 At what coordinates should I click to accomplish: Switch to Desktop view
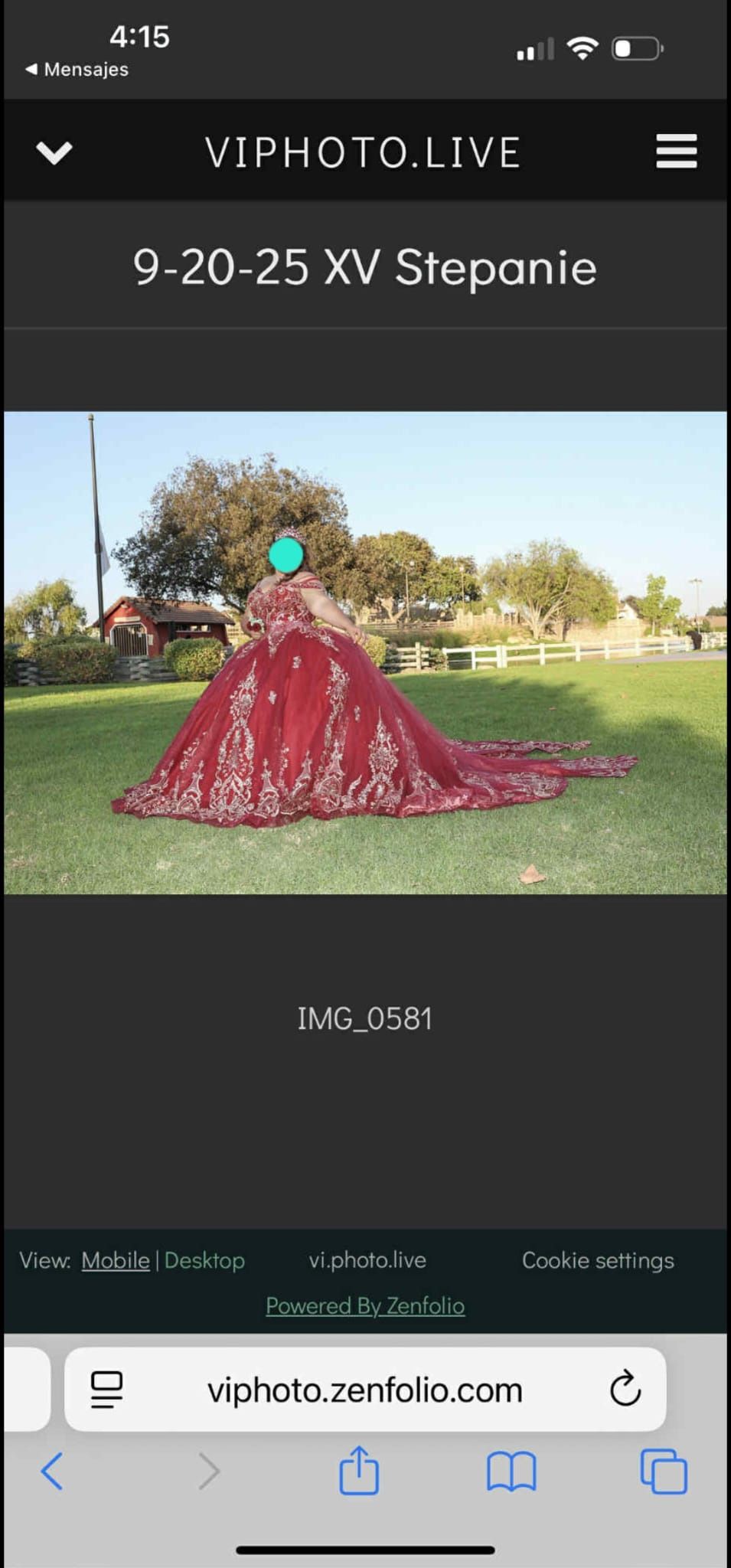(x=204, y=1260)
